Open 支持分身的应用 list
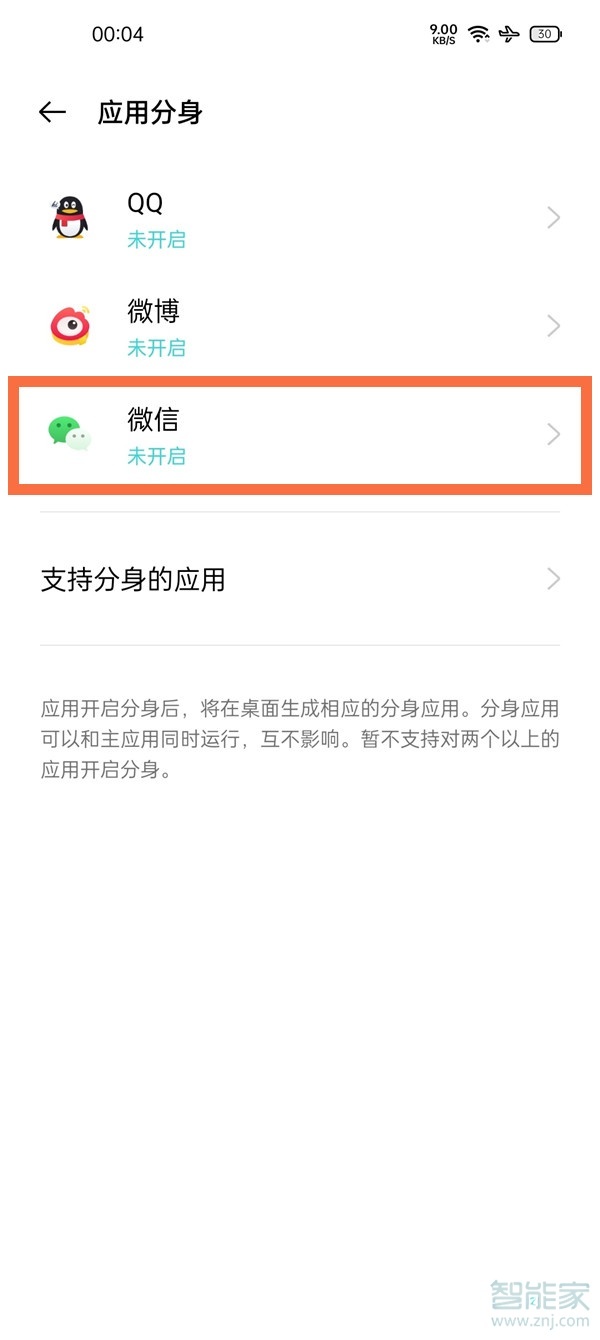Image resolution: width=600 pixels, height=1340 pixels. point(300,579)
